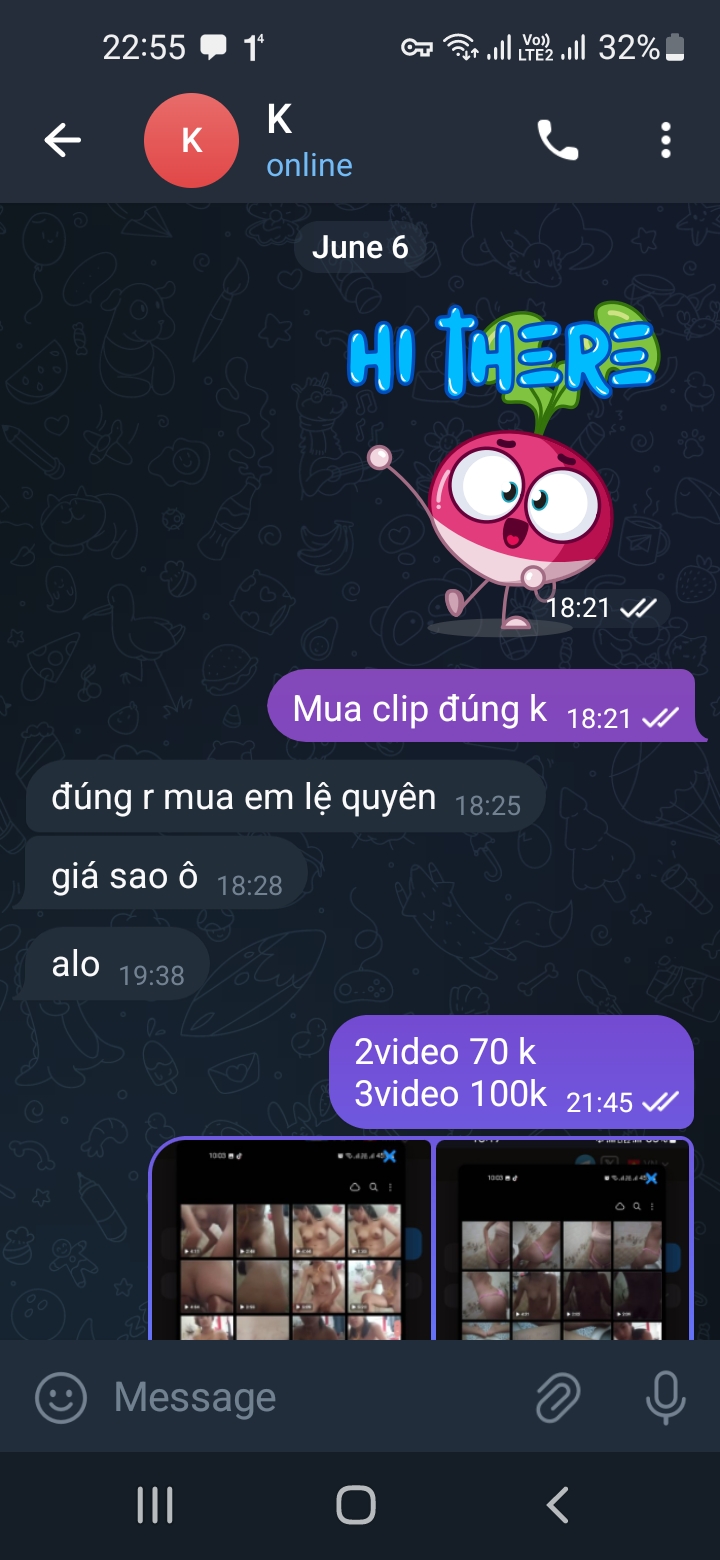Open system recent apps
This screenshot has width=720, height=1560.
154,1504
